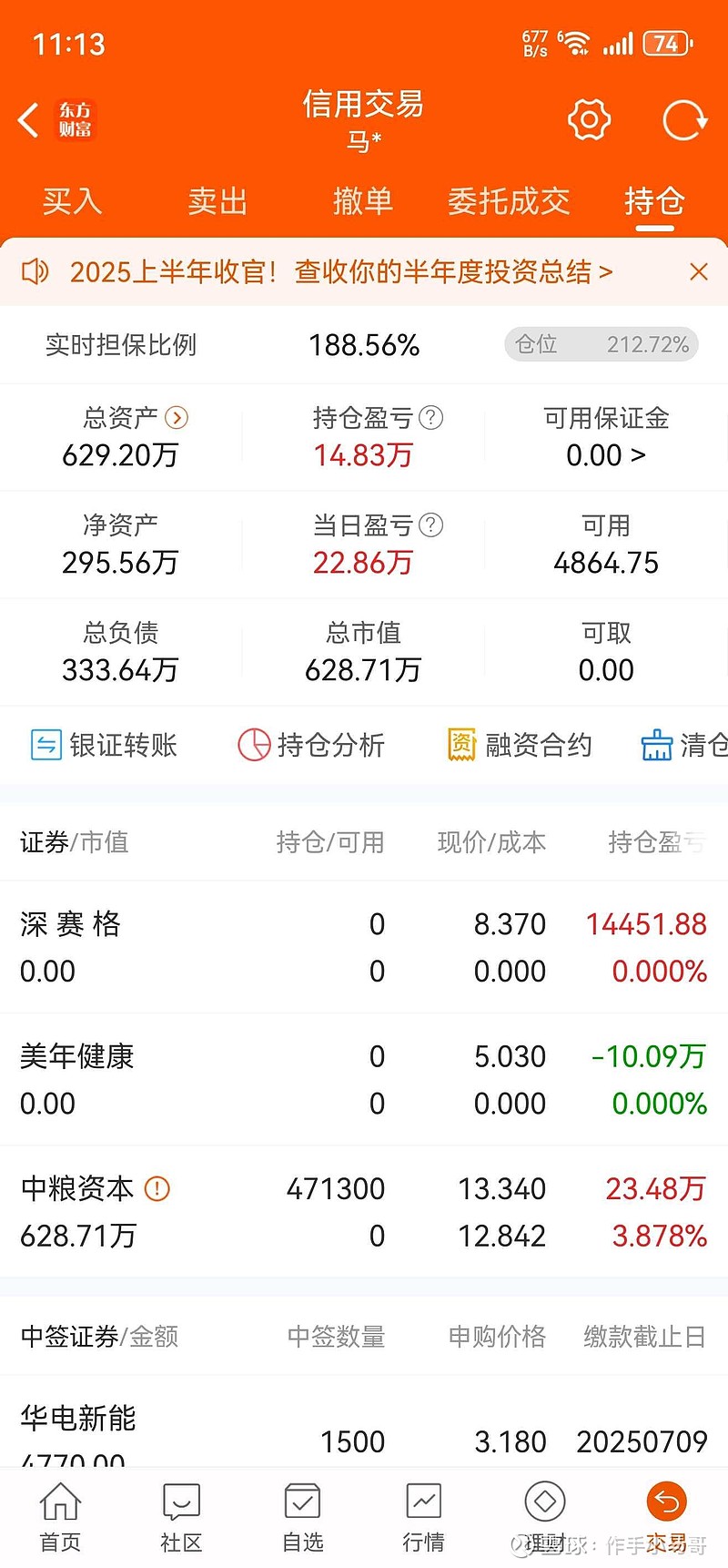
Task: Open the 中粮资本 holding row
Action: coord(364,1212)
